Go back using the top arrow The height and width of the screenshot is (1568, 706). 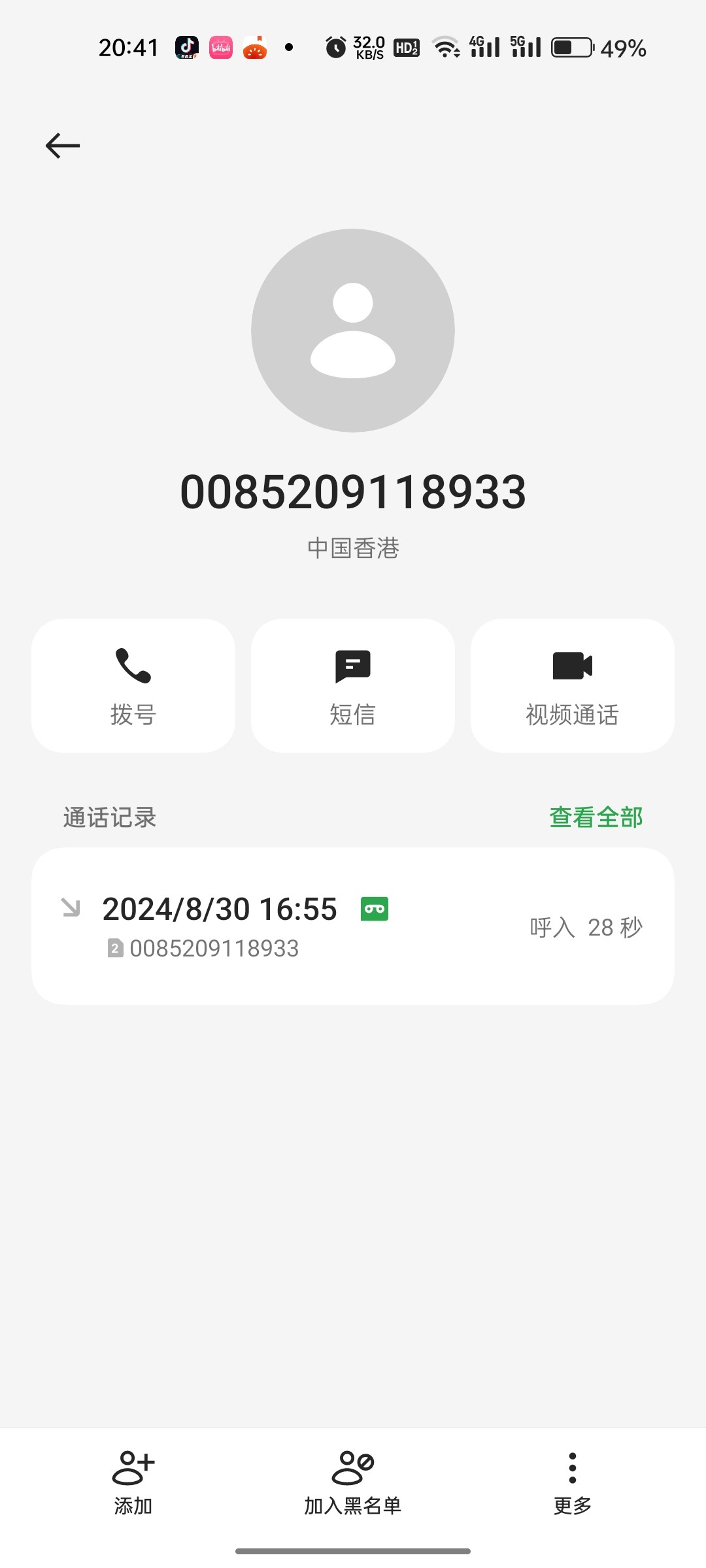tap(63, 145)
